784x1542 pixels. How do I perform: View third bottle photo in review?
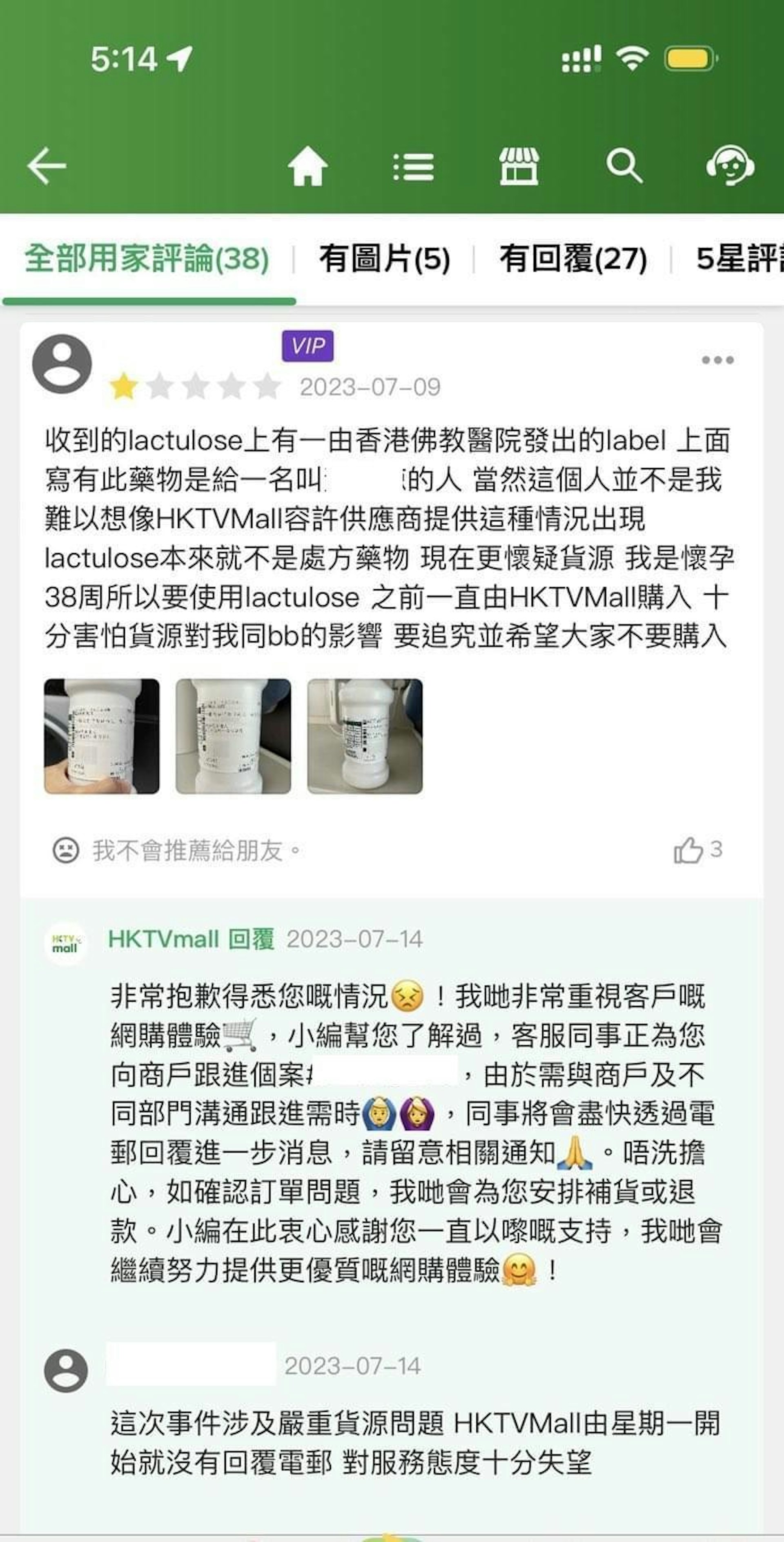[365, 736]
